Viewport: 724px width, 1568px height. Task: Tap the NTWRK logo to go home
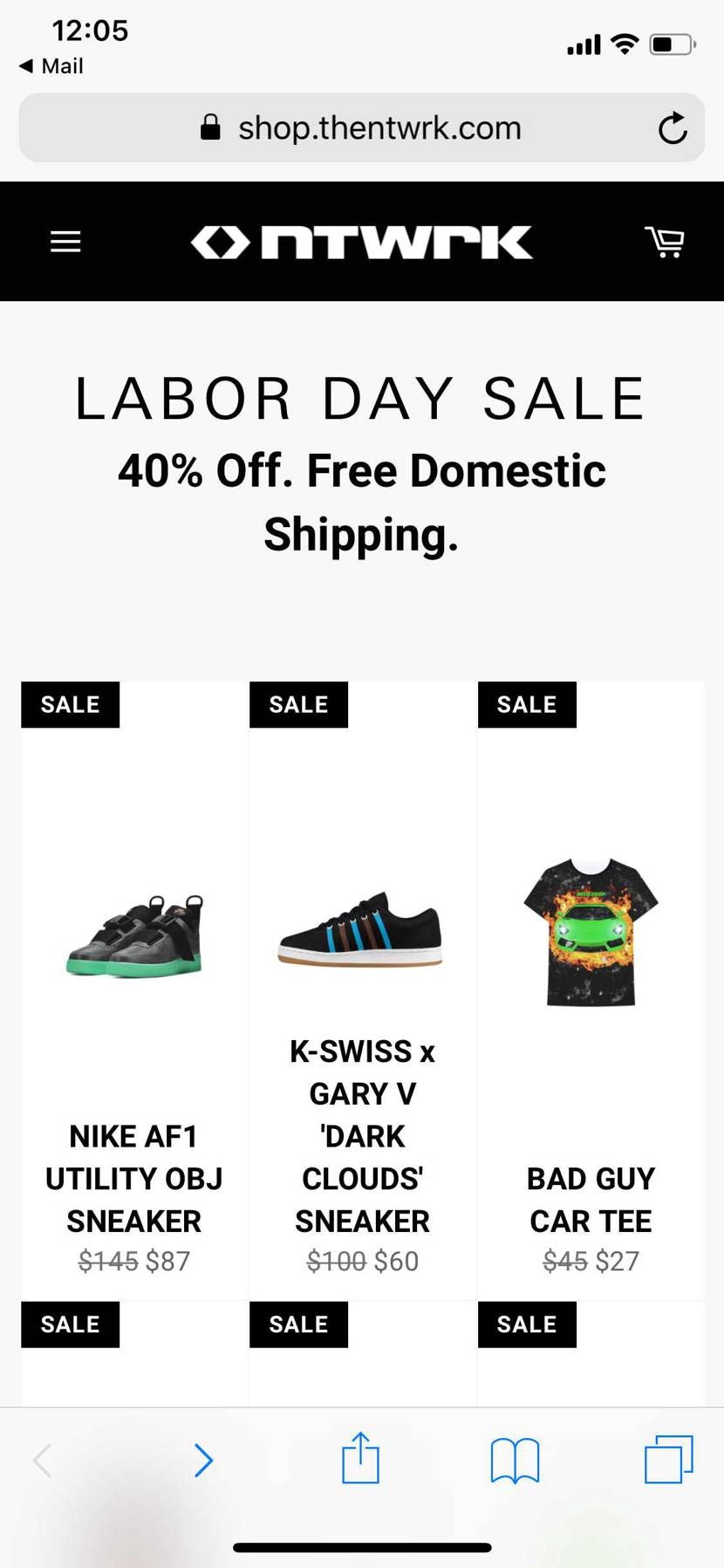coord(361,243)
